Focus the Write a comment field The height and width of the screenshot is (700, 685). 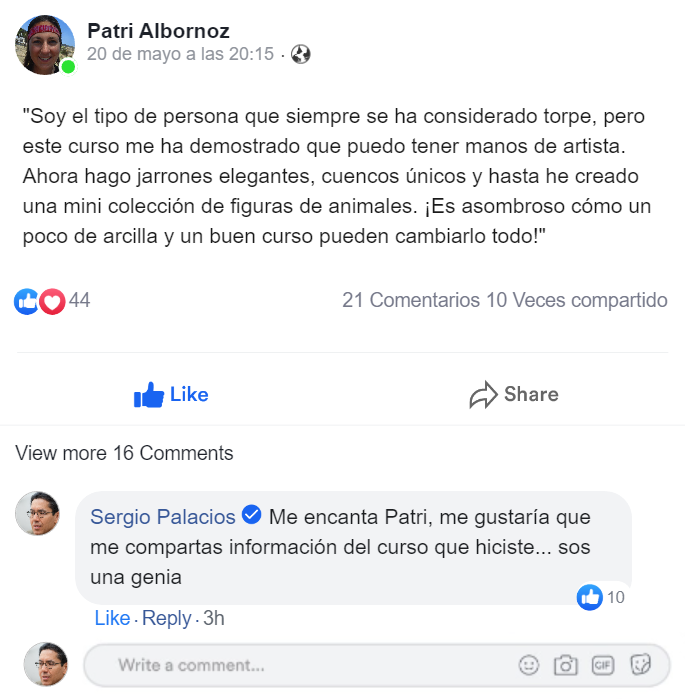point(300,665)
